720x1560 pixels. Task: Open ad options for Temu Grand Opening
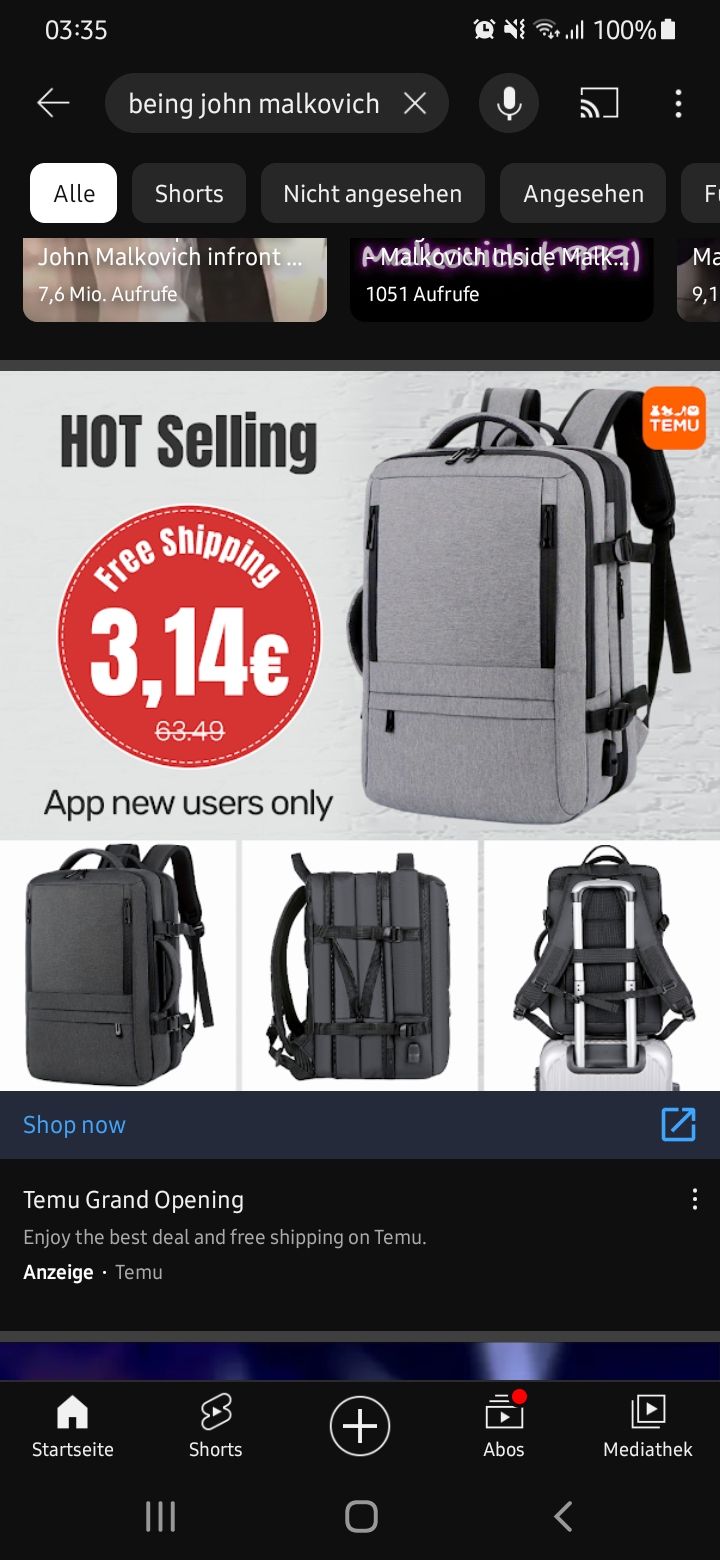(694, 1200)
